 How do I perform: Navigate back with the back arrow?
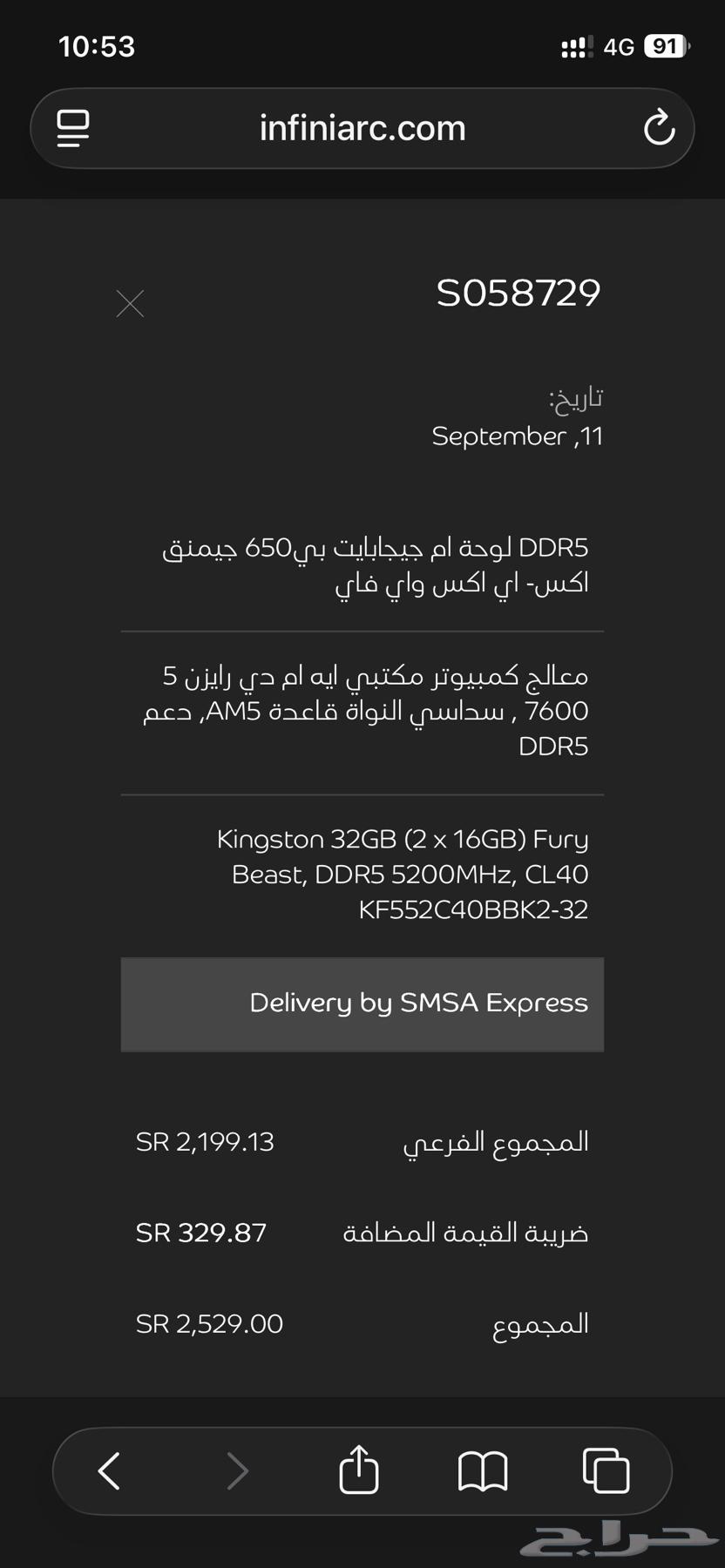click(108, 1470)
